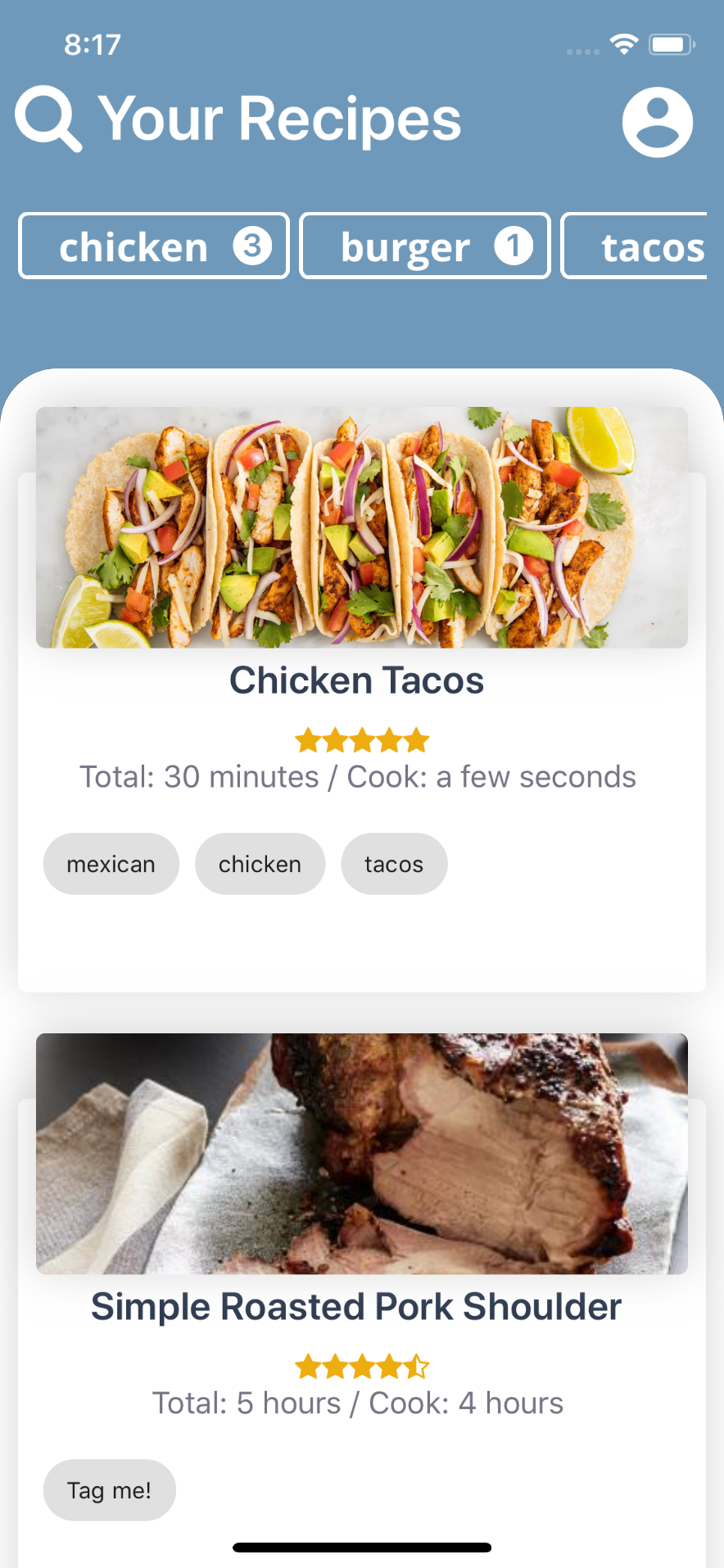Open the Simple Roasted Pork Shoulder recipe
Viewport: 724px width, 1568px height.
[x=356, y=1307]
